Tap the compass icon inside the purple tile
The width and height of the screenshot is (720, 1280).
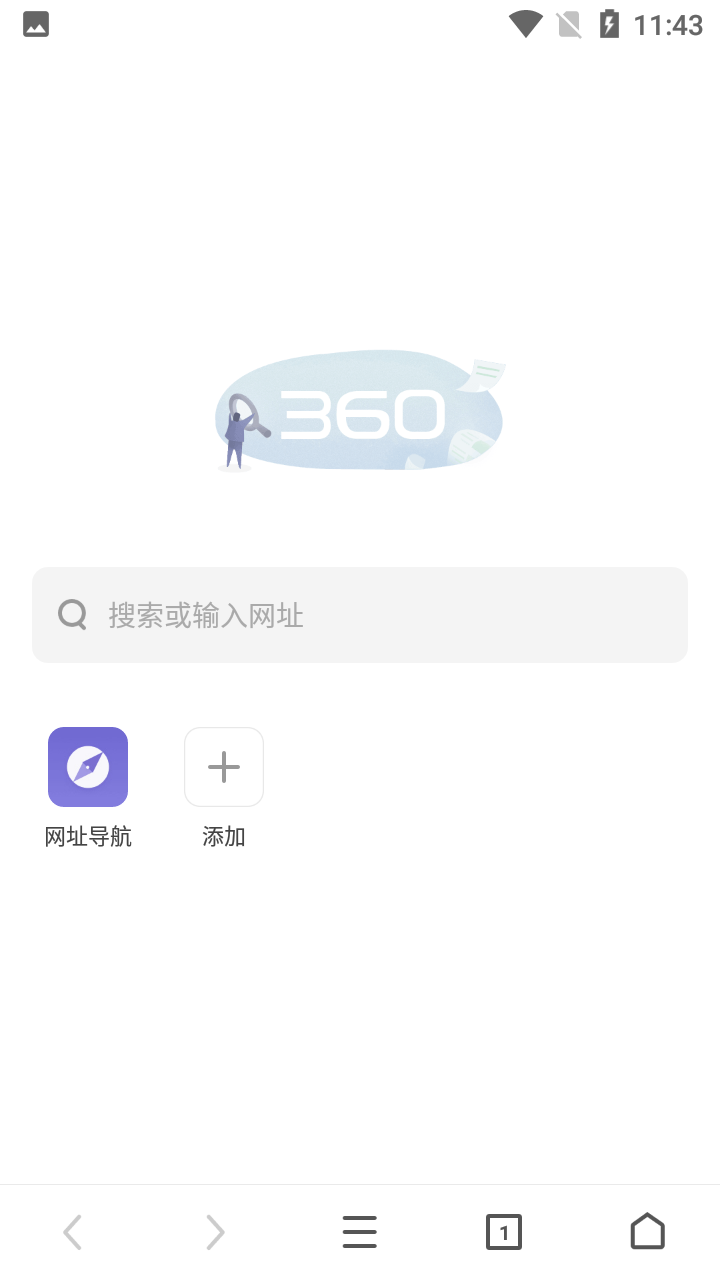tap(88, 767)
